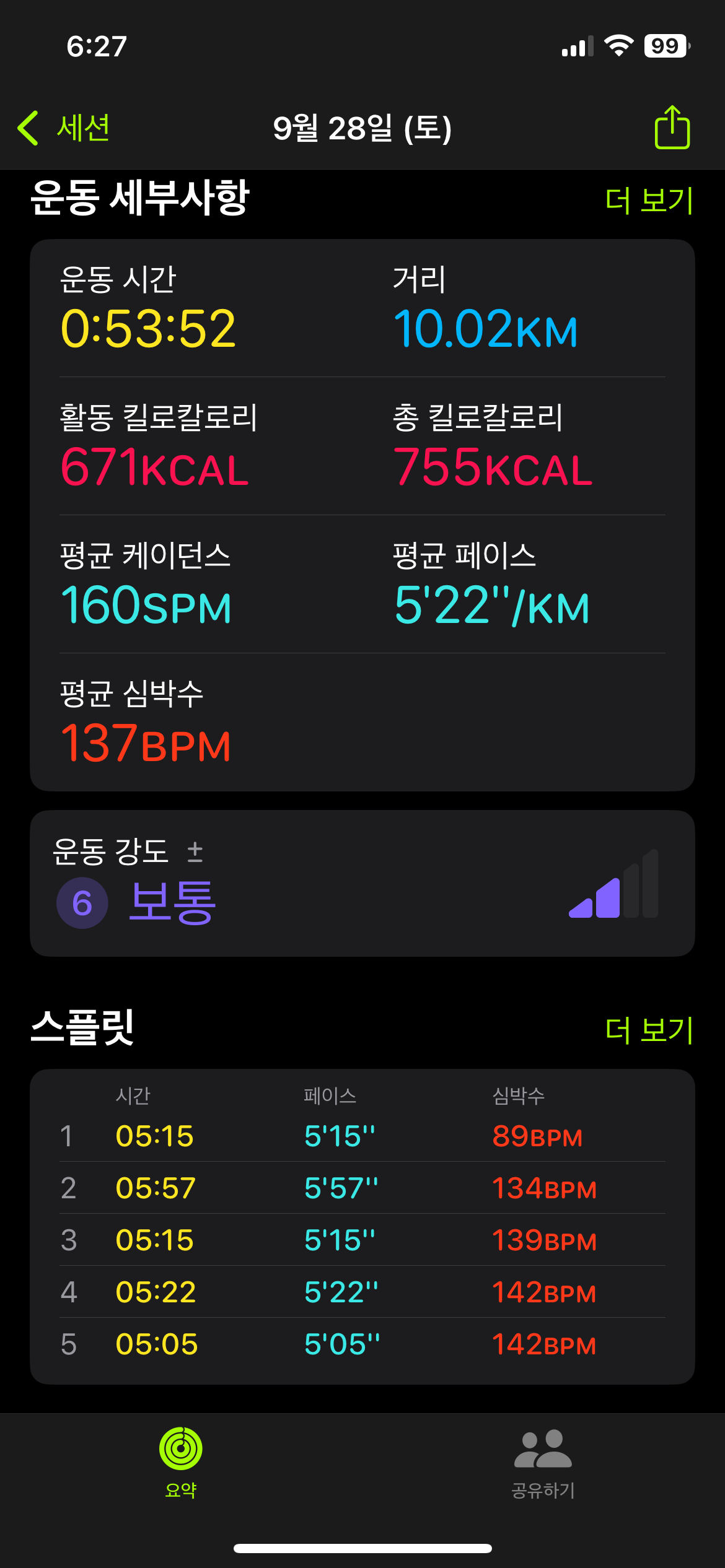Go back to 세션 screen
This screenshot has width=725, height=1568.
(64, 128)
